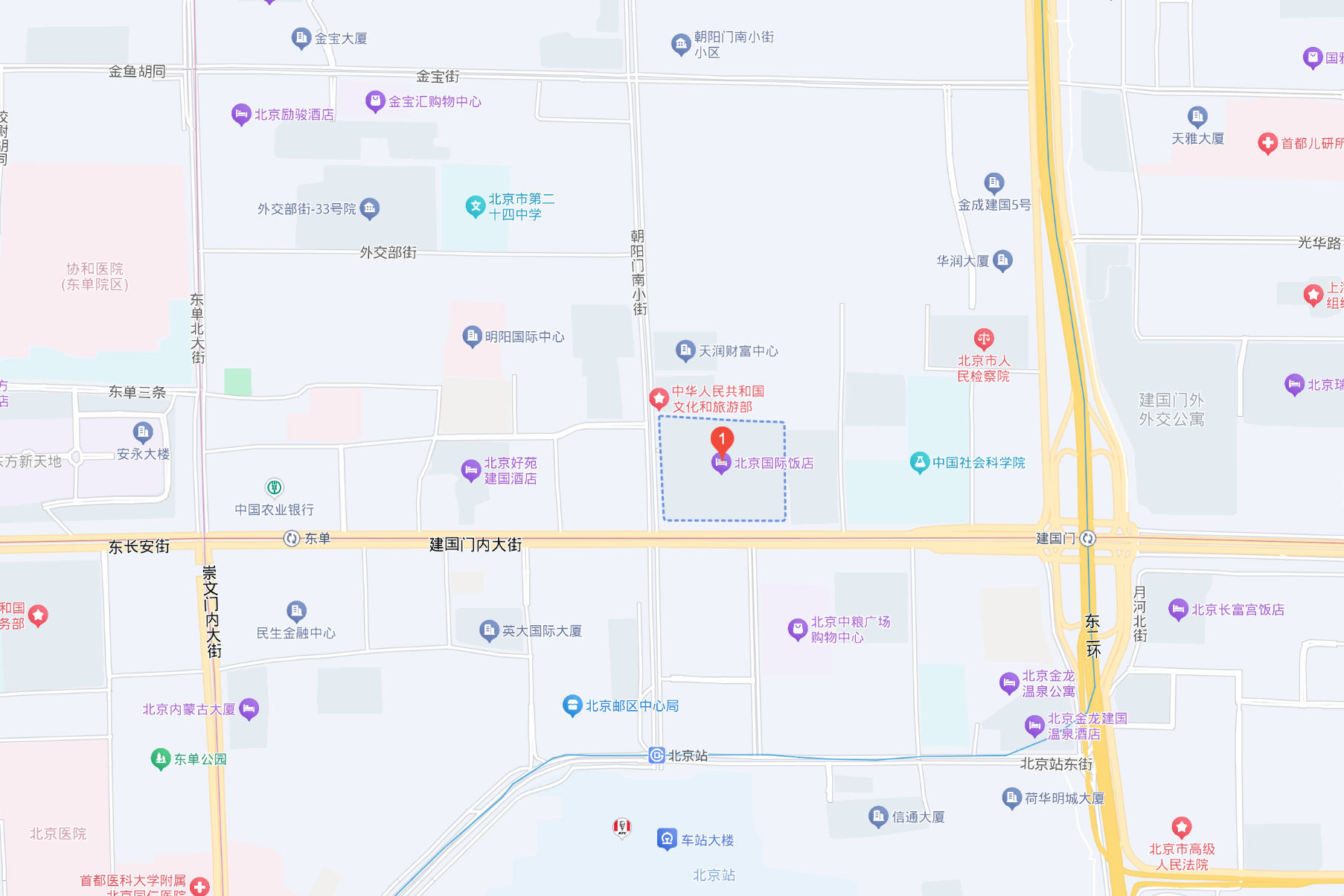This screenshot has width=1344, height=896.
Task: Select the 中华人民共和国文化和旅游部 marker
Action: click(x=659, y=399)
